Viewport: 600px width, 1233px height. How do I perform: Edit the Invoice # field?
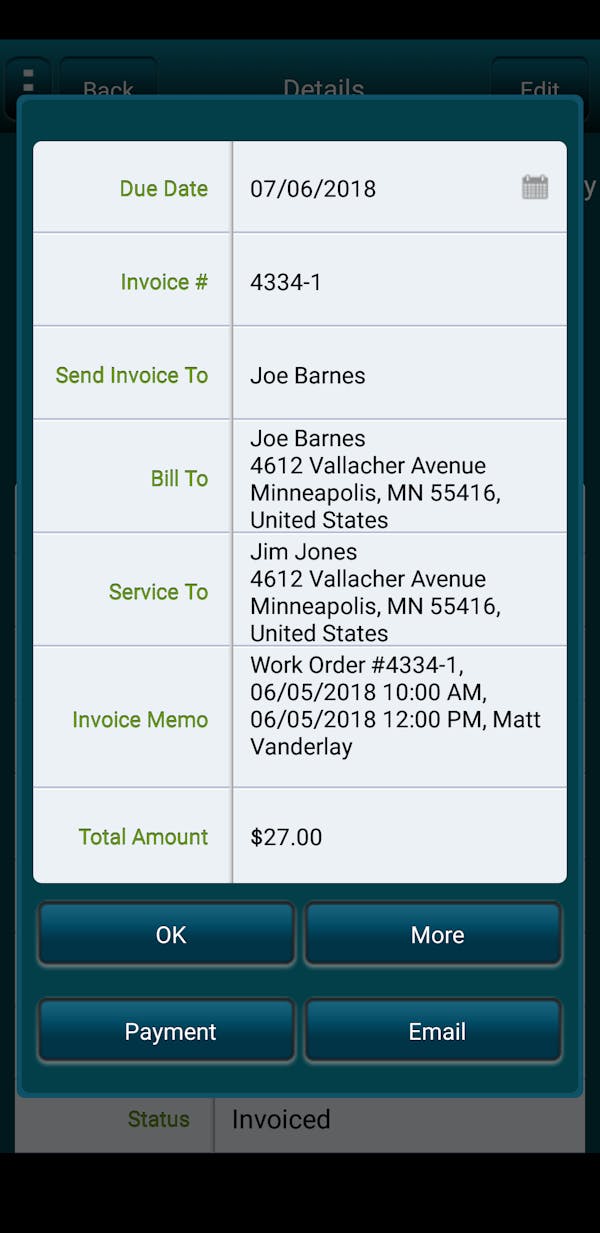point(398,282)
